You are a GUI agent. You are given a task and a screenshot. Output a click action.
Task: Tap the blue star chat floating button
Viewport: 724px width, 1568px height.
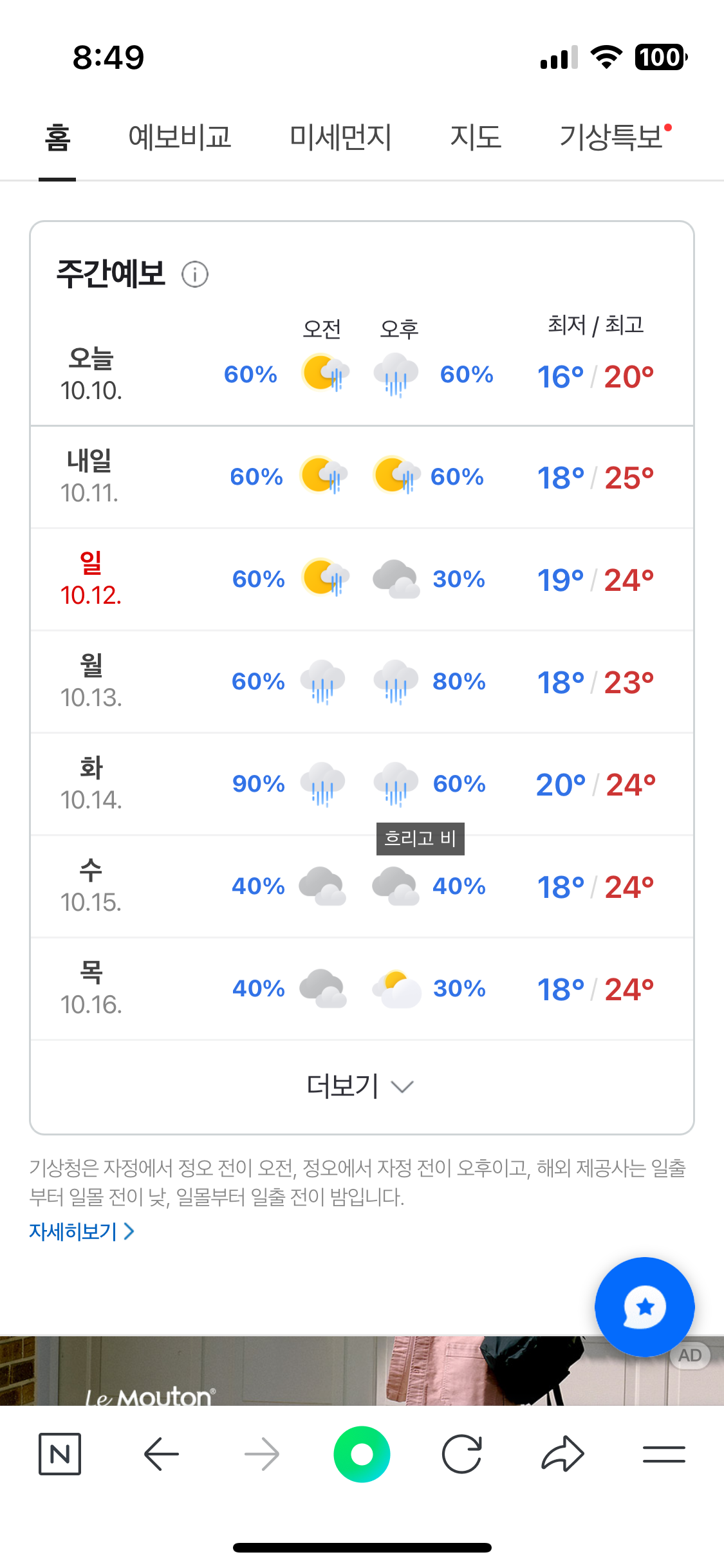(x=644, y=1307)
